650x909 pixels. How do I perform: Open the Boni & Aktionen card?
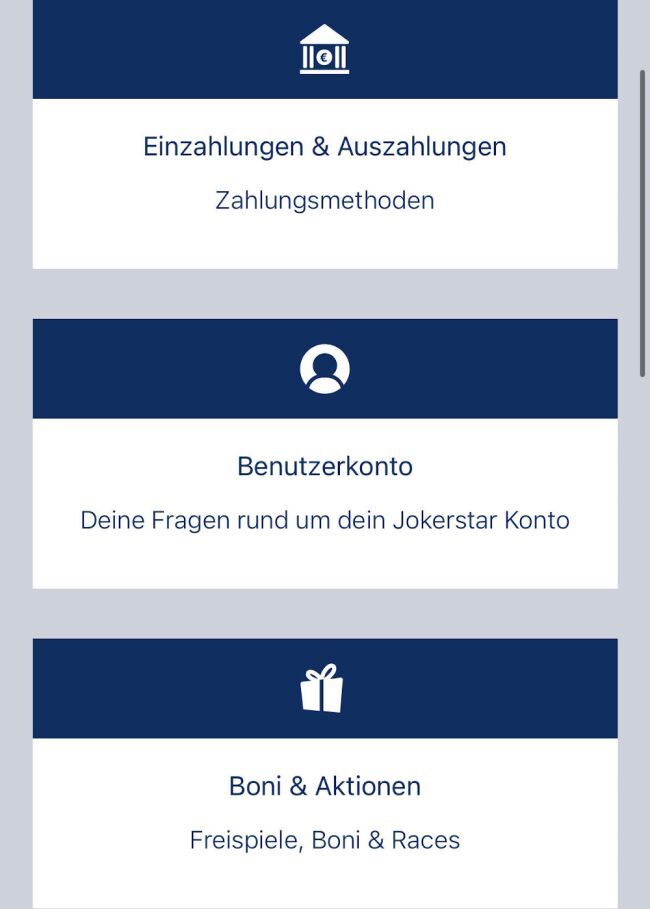point(324,786)
